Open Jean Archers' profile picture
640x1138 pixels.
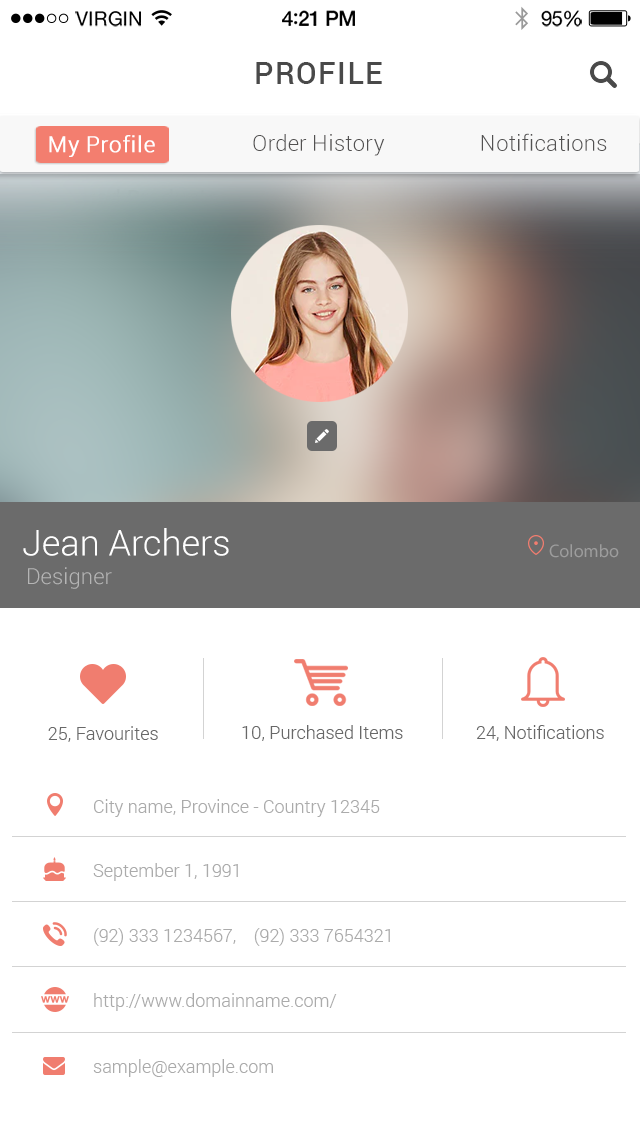[x=319, y=313]
